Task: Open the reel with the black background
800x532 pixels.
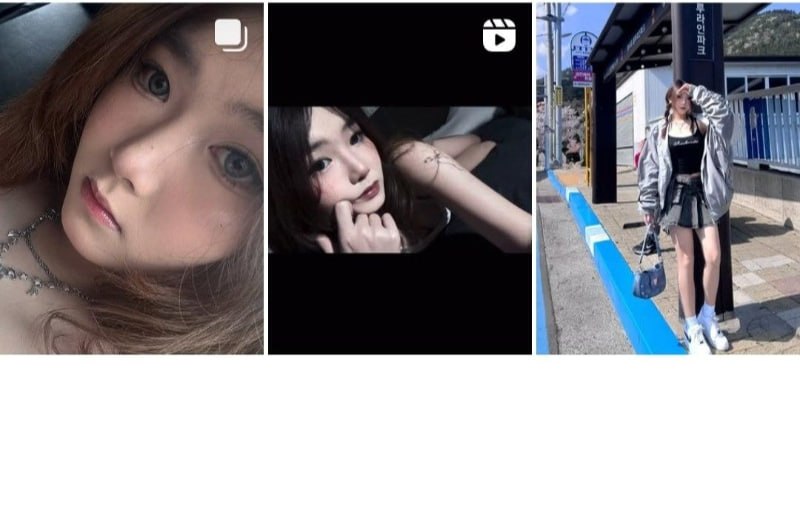Action: [400, 178]
